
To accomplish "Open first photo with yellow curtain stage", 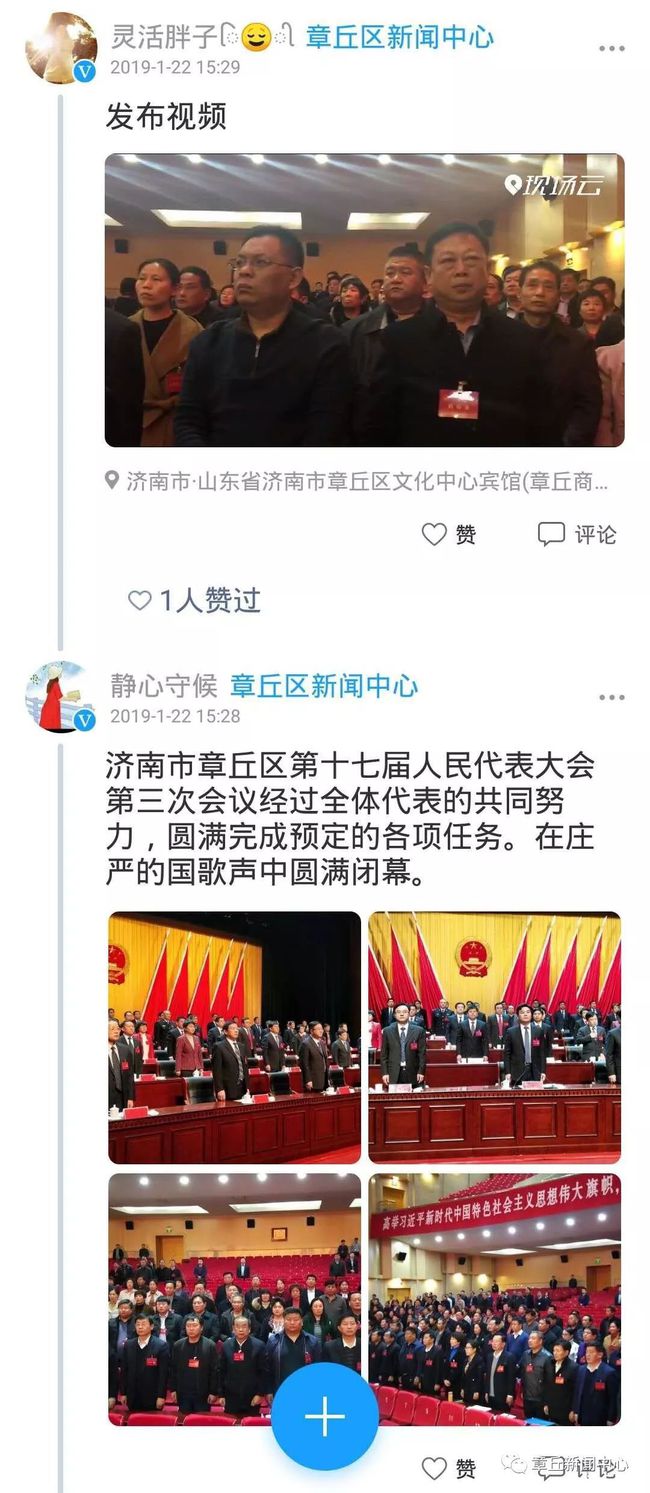I will point(234,1037).
